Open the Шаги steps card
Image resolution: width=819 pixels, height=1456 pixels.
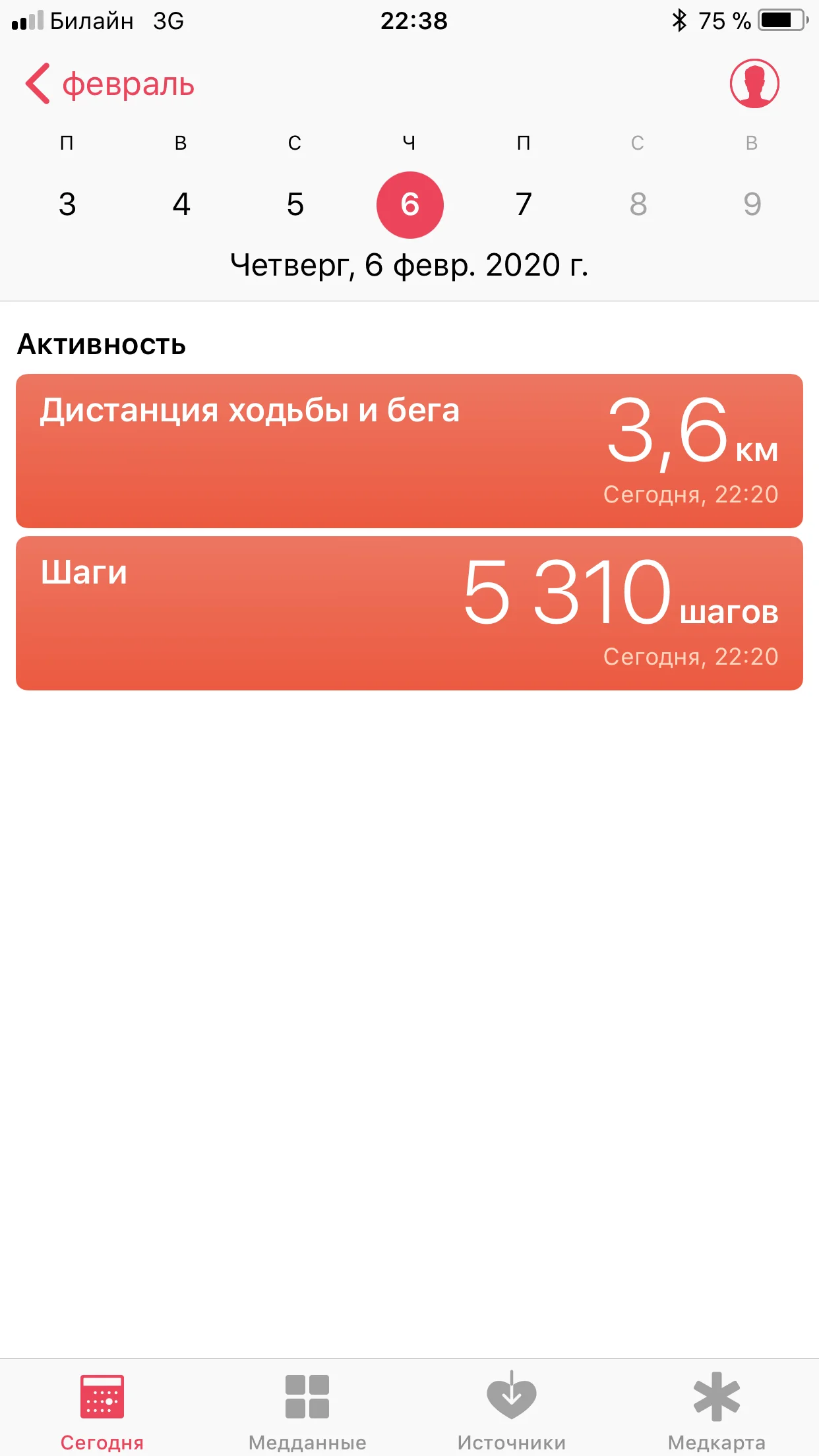[409, 613]
